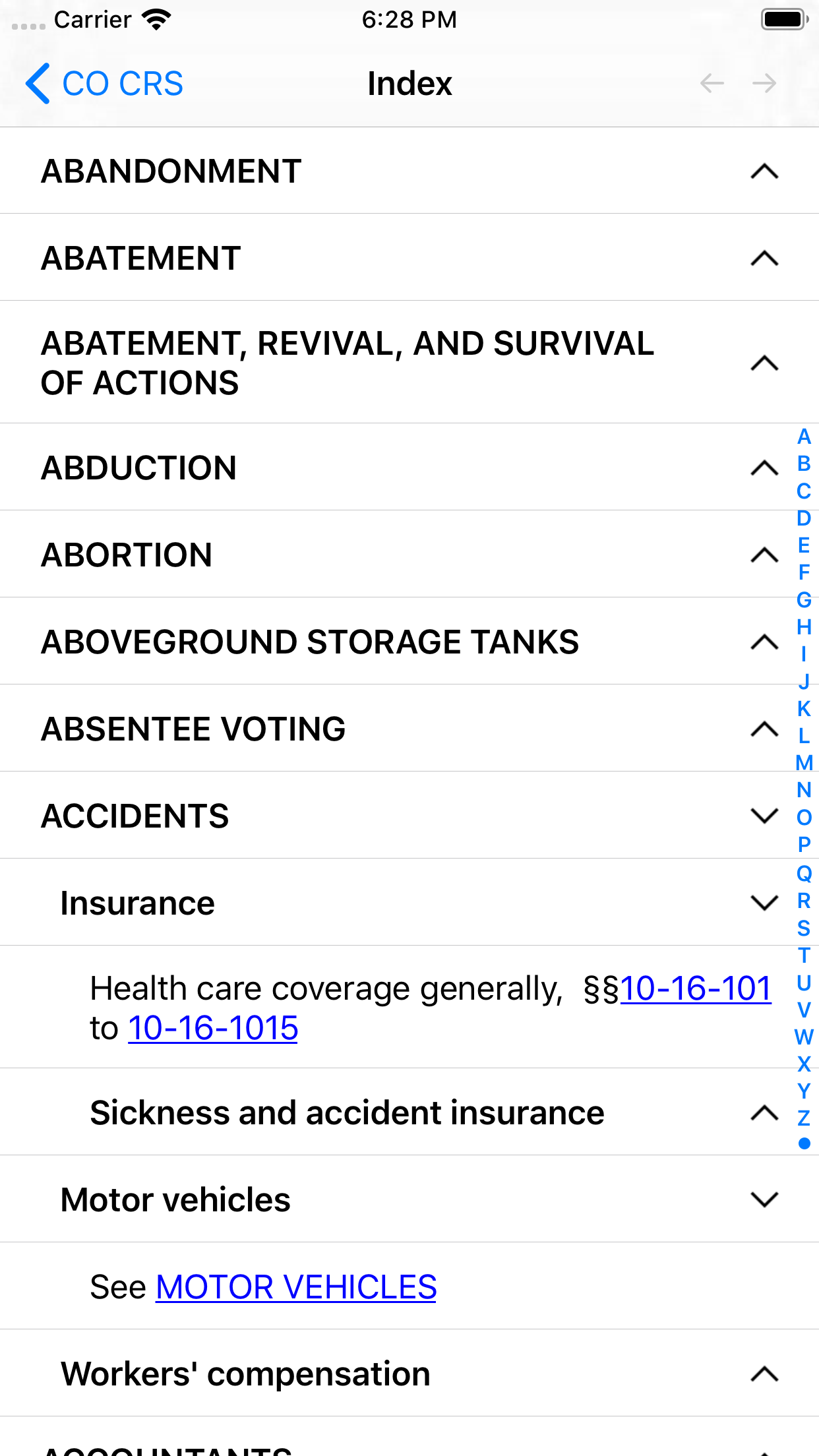Expand the Workers' compensation subsection

pyautogui.click(x=409, y=1374)
